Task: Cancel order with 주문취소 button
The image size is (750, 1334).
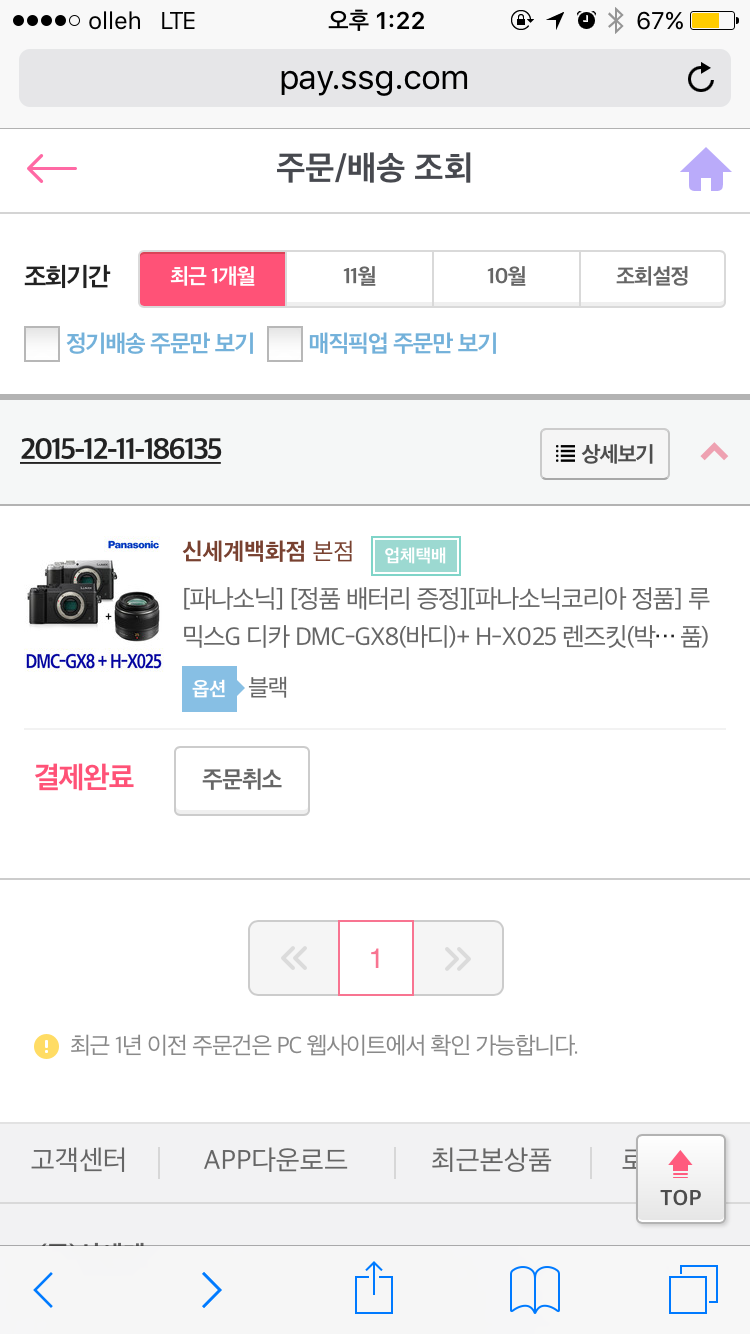Action: (x=242, y=780)
